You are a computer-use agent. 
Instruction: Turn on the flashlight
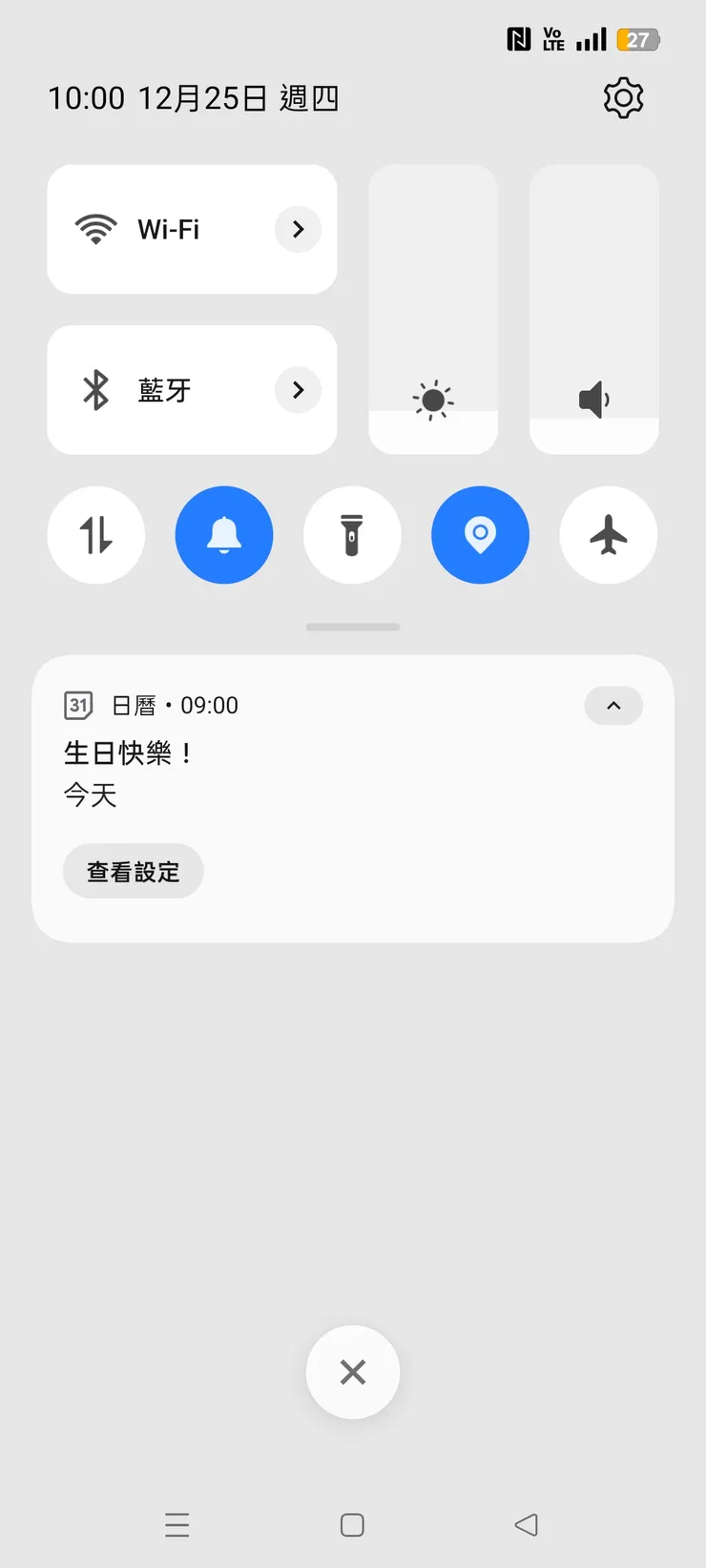coord(352,535)
